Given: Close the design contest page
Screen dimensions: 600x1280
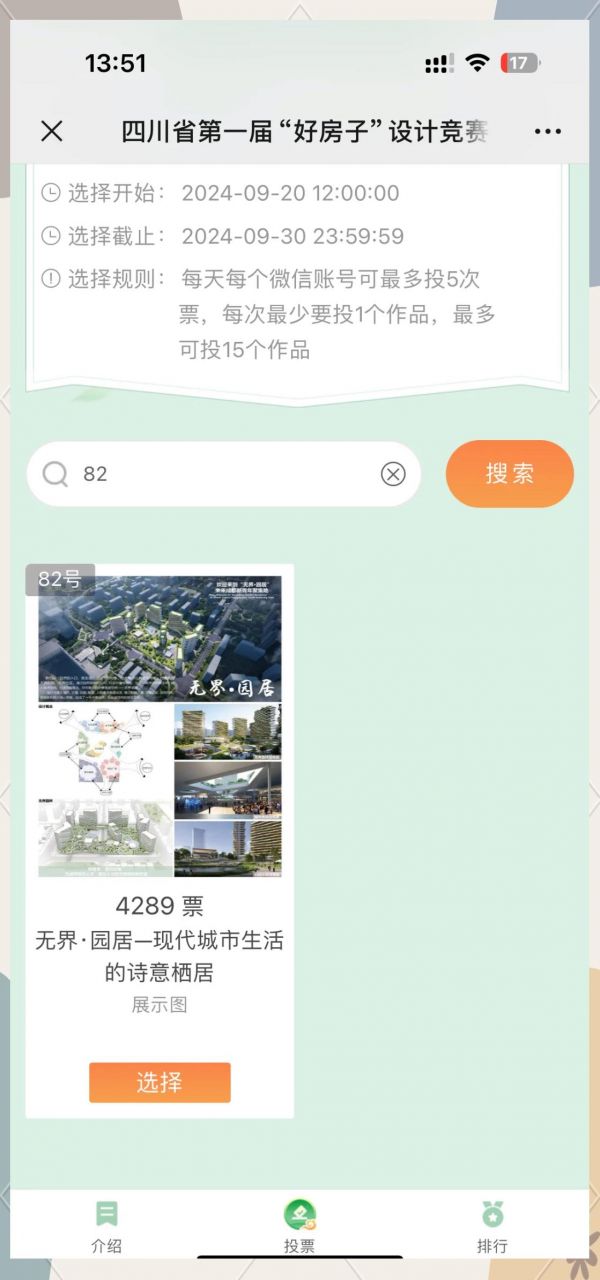Looking at the screenshot, I should [52, 131].
